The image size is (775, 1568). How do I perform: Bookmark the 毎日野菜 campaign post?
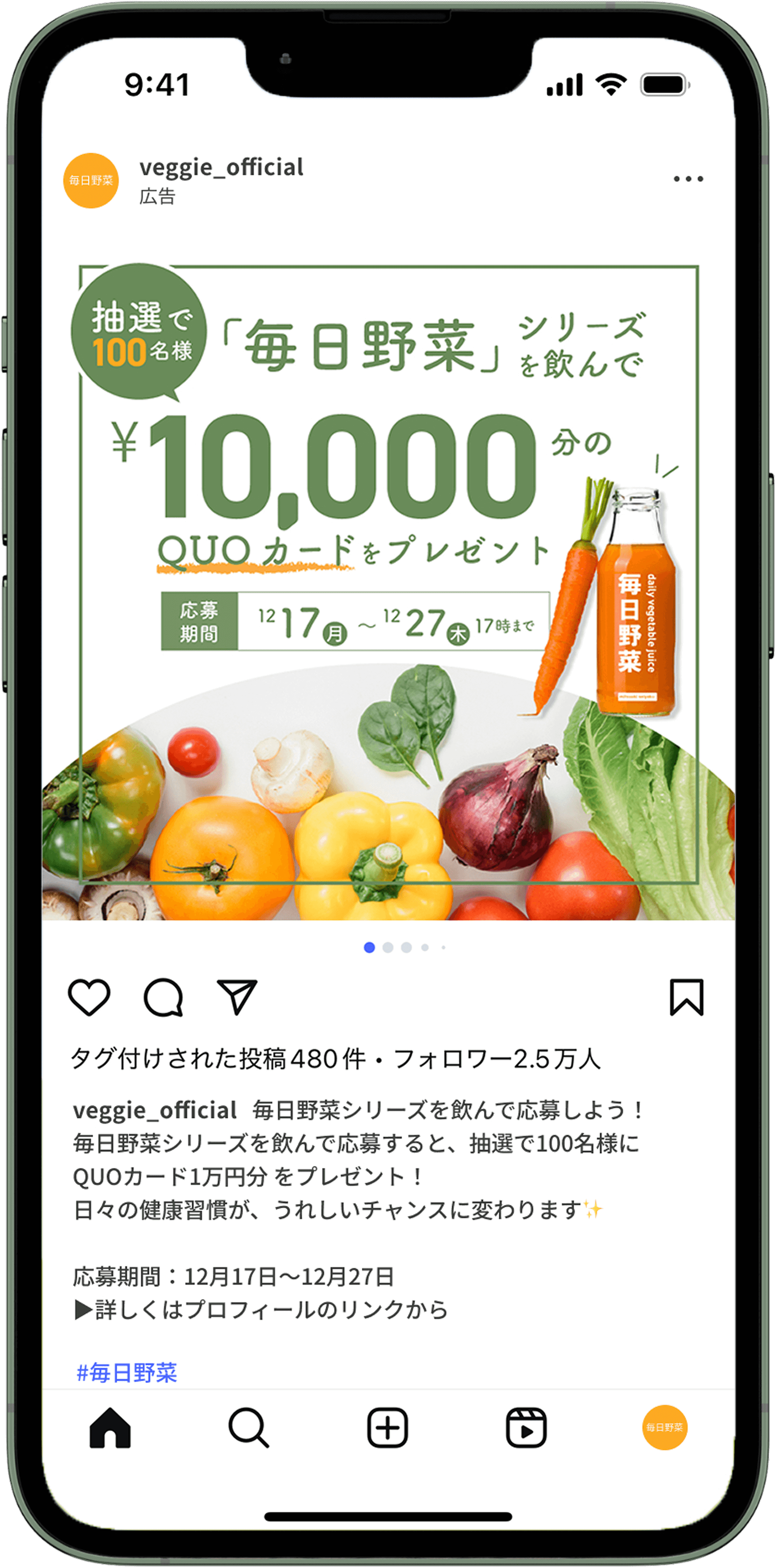pos(686,997)
